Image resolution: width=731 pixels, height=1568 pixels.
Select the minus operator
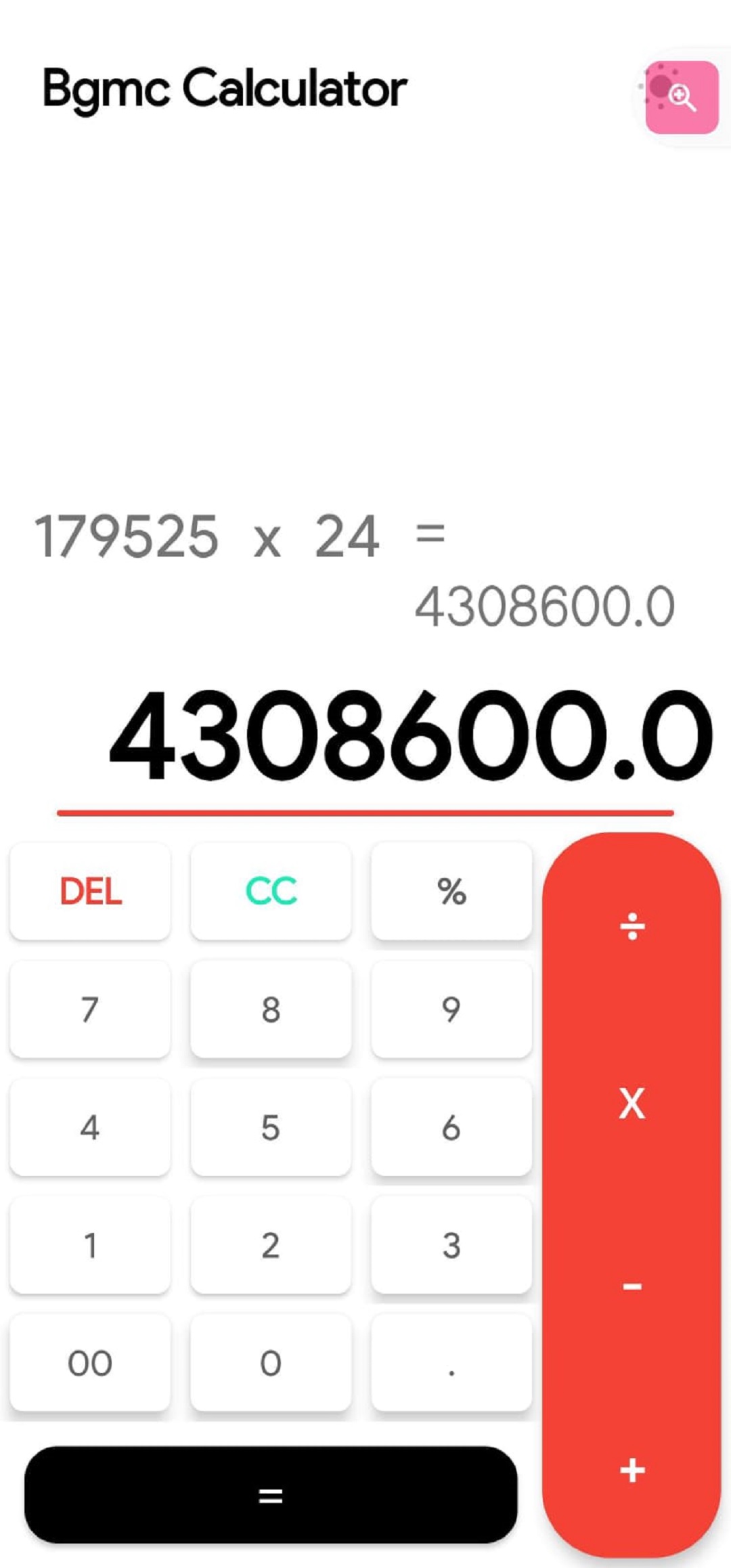pos(632,1286)
